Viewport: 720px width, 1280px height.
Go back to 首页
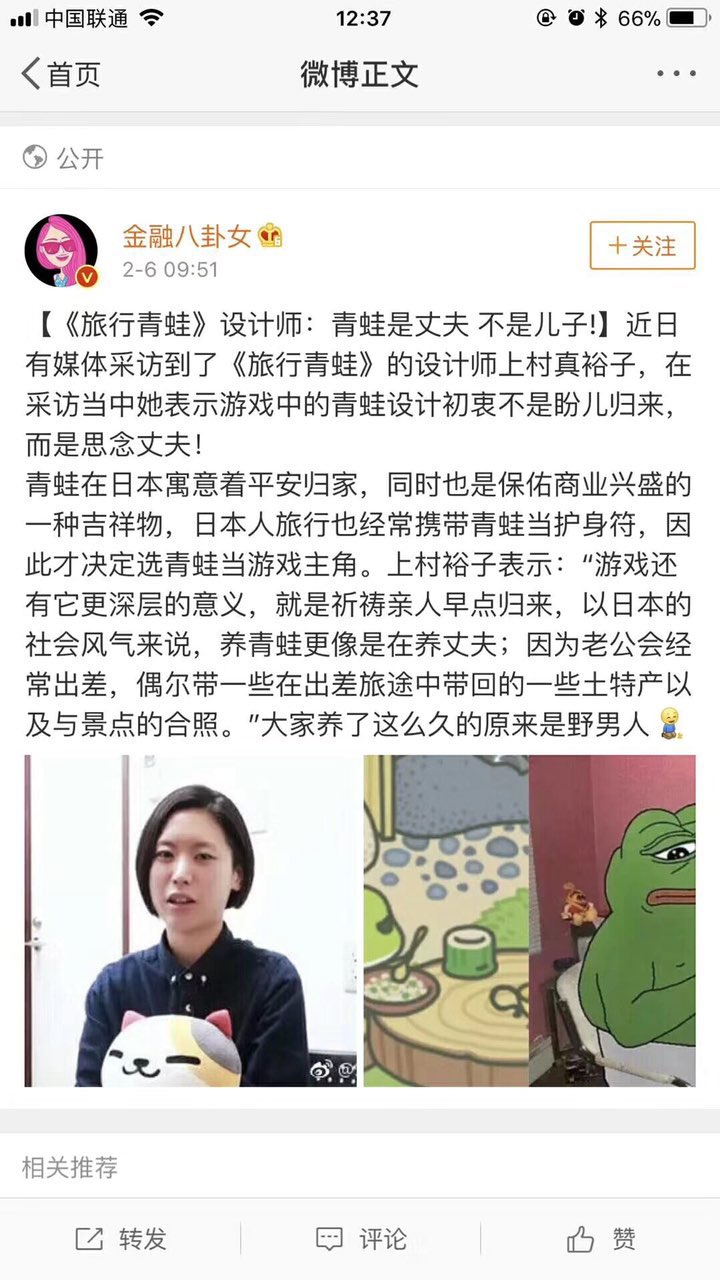point(62,75)
